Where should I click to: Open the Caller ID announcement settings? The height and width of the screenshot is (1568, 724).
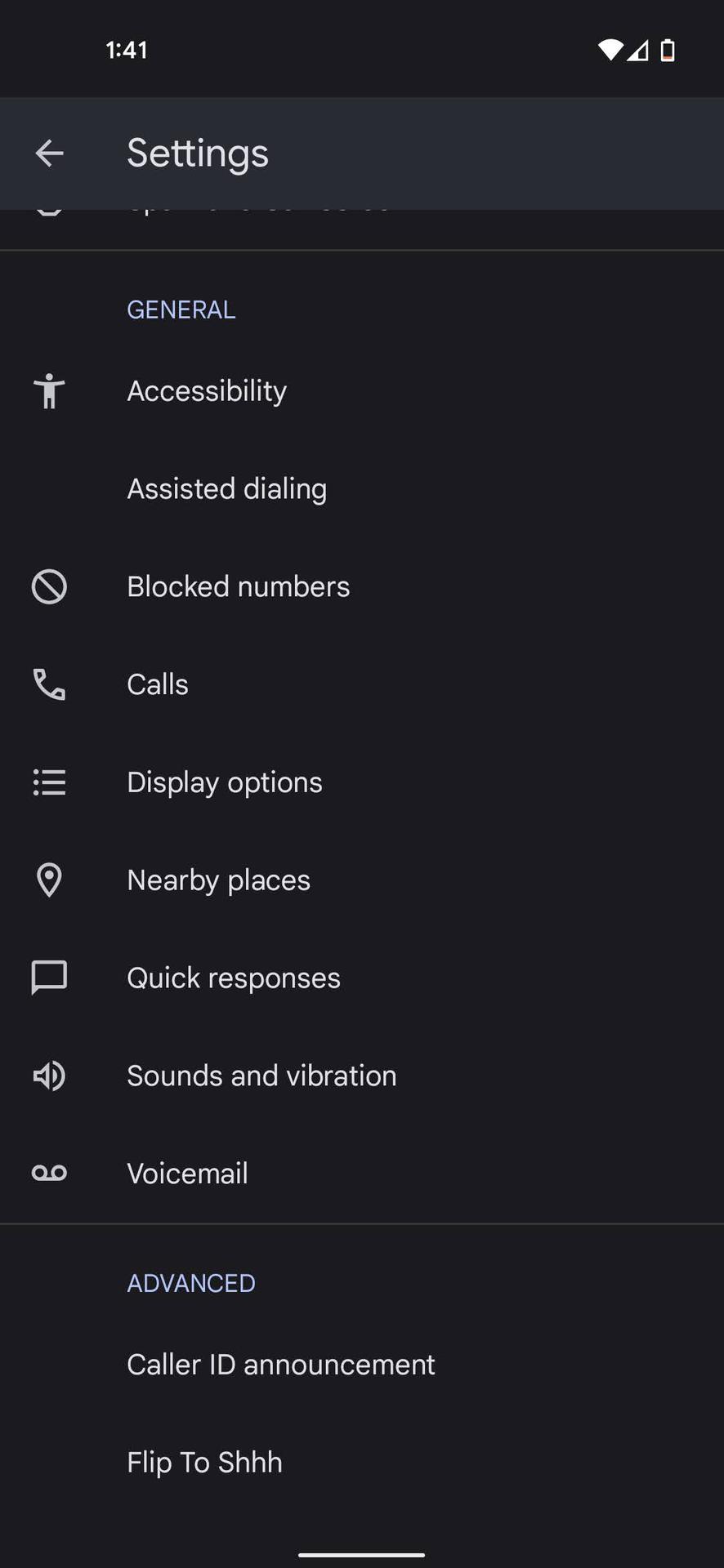click(280, 1364)
